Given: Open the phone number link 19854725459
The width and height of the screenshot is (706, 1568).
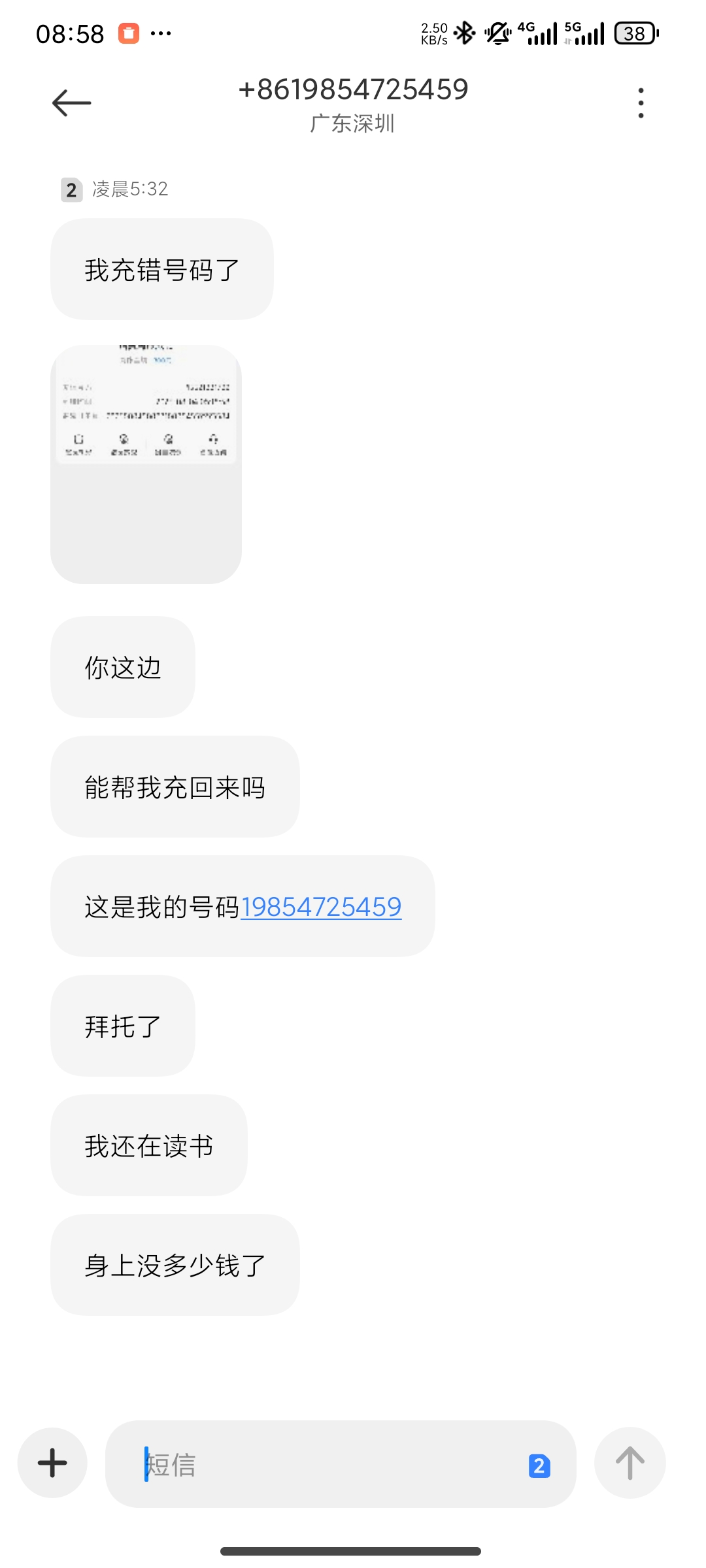Looking at the screenshot, I should 321,907.
